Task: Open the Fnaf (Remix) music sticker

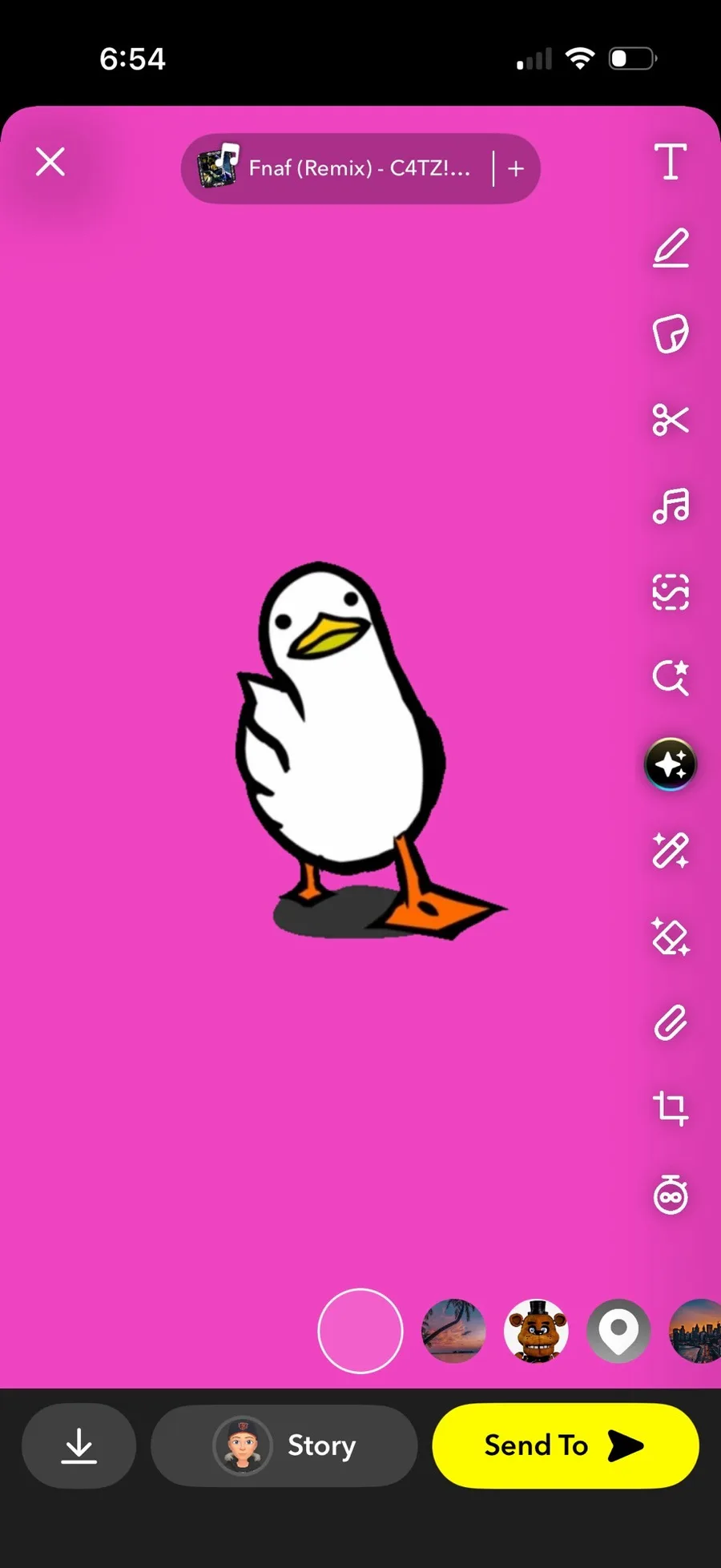Action: (336, 168)
